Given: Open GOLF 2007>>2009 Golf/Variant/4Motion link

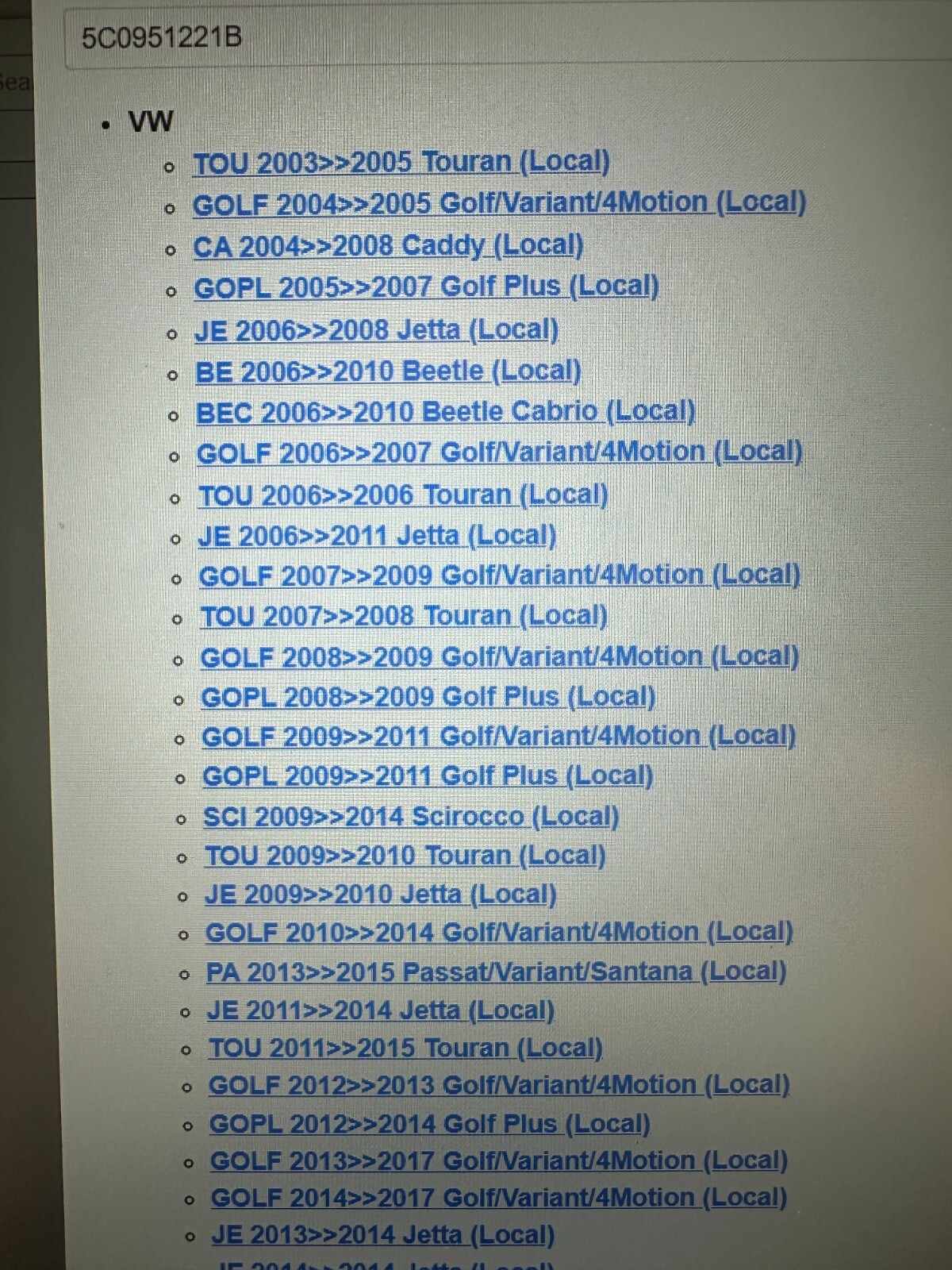Looking at the screenshot, I should 499,575.
